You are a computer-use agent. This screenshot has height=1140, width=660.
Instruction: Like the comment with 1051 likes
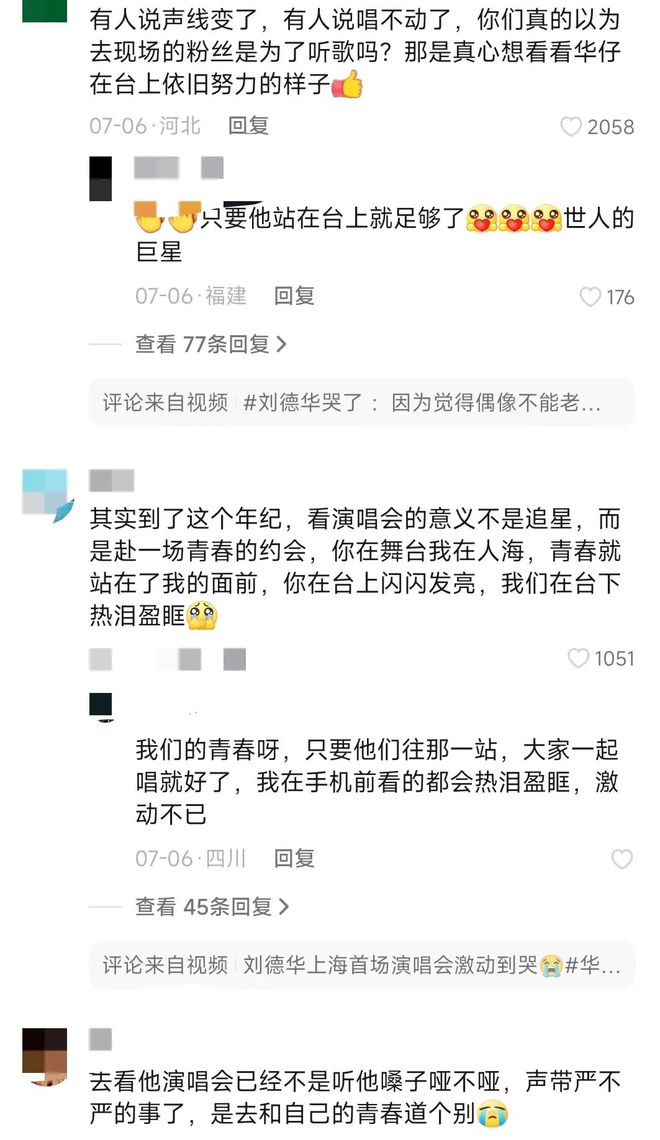(578, 658)
